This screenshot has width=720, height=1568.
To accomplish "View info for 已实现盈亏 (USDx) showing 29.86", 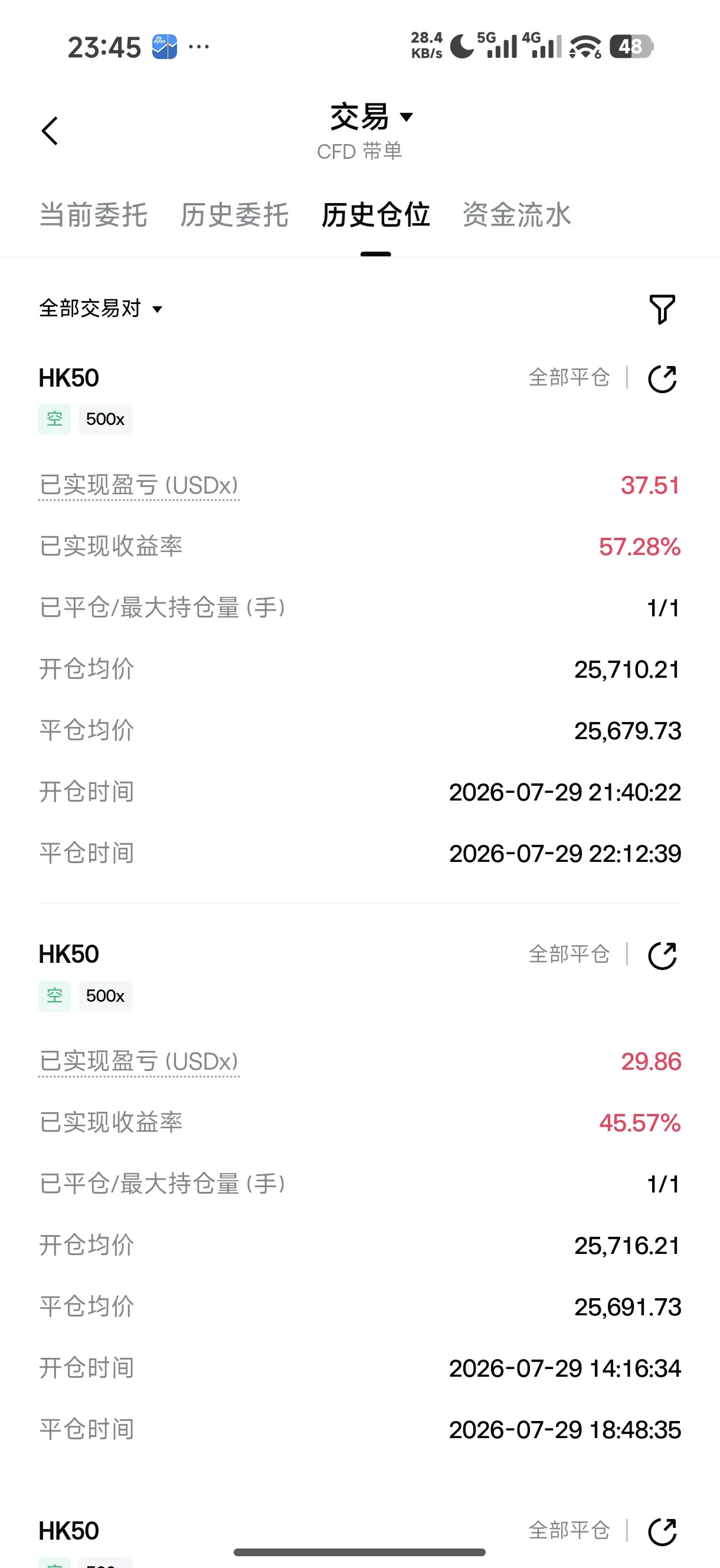I will pos(139,1061).
